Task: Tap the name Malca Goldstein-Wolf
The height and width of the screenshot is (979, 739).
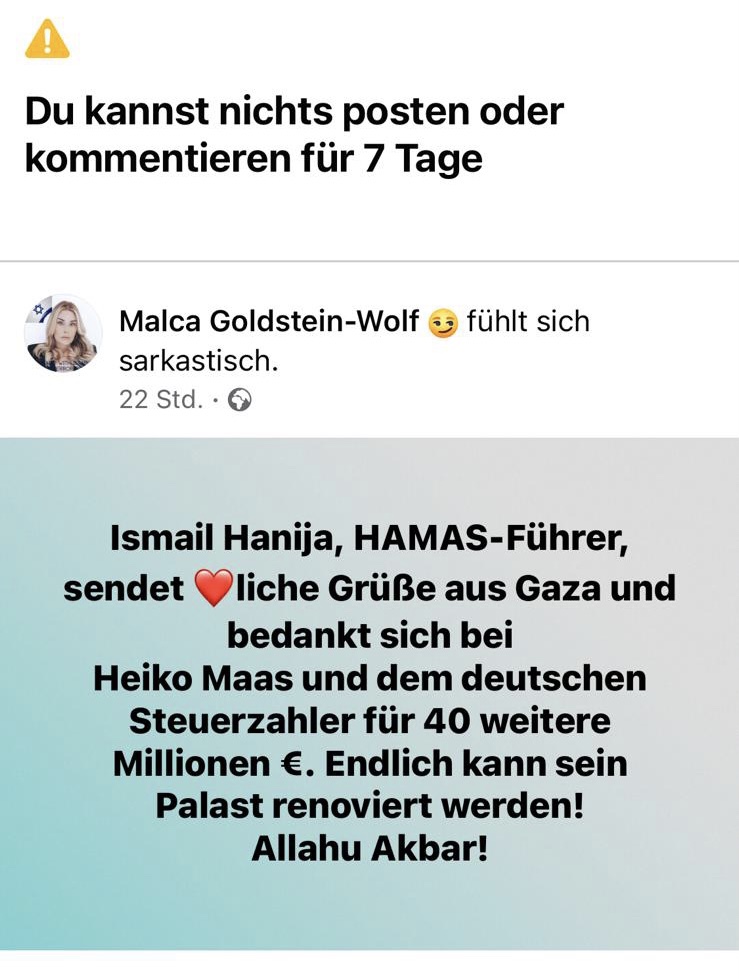Action: coord(268,322)
